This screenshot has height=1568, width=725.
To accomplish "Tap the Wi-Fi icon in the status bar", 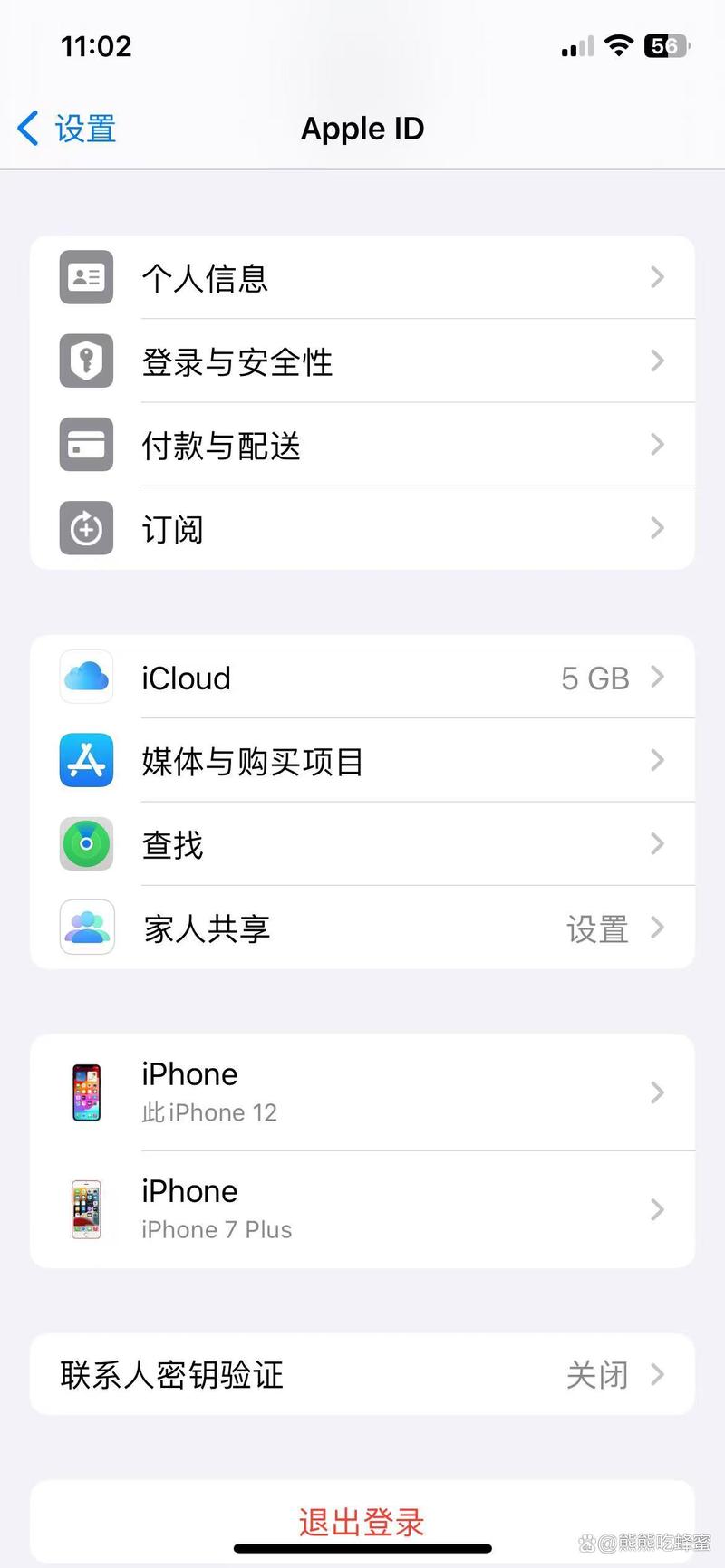I will [x=619, y=45].
